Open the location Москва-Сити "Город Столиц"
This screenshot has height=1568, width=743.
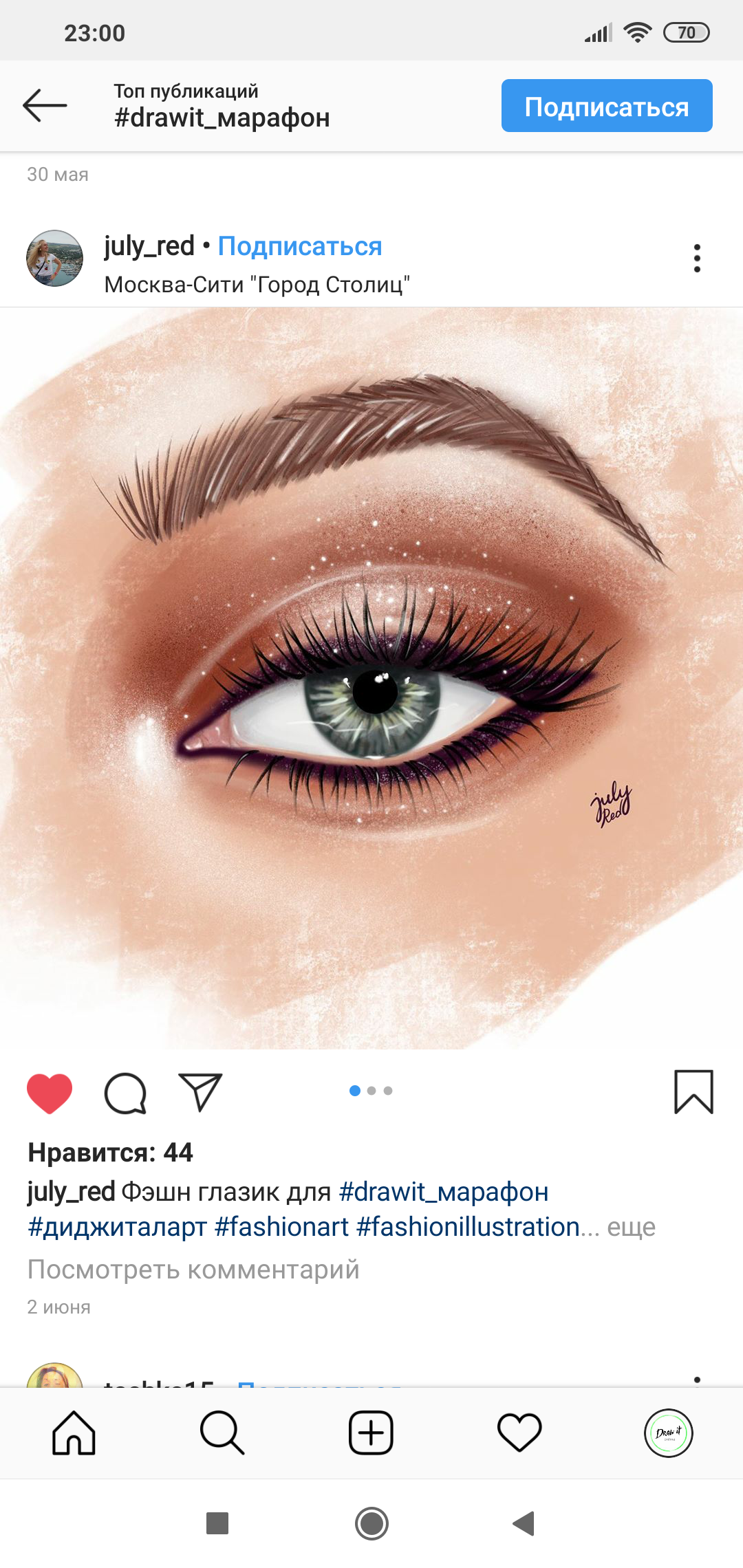coord(257,284)
